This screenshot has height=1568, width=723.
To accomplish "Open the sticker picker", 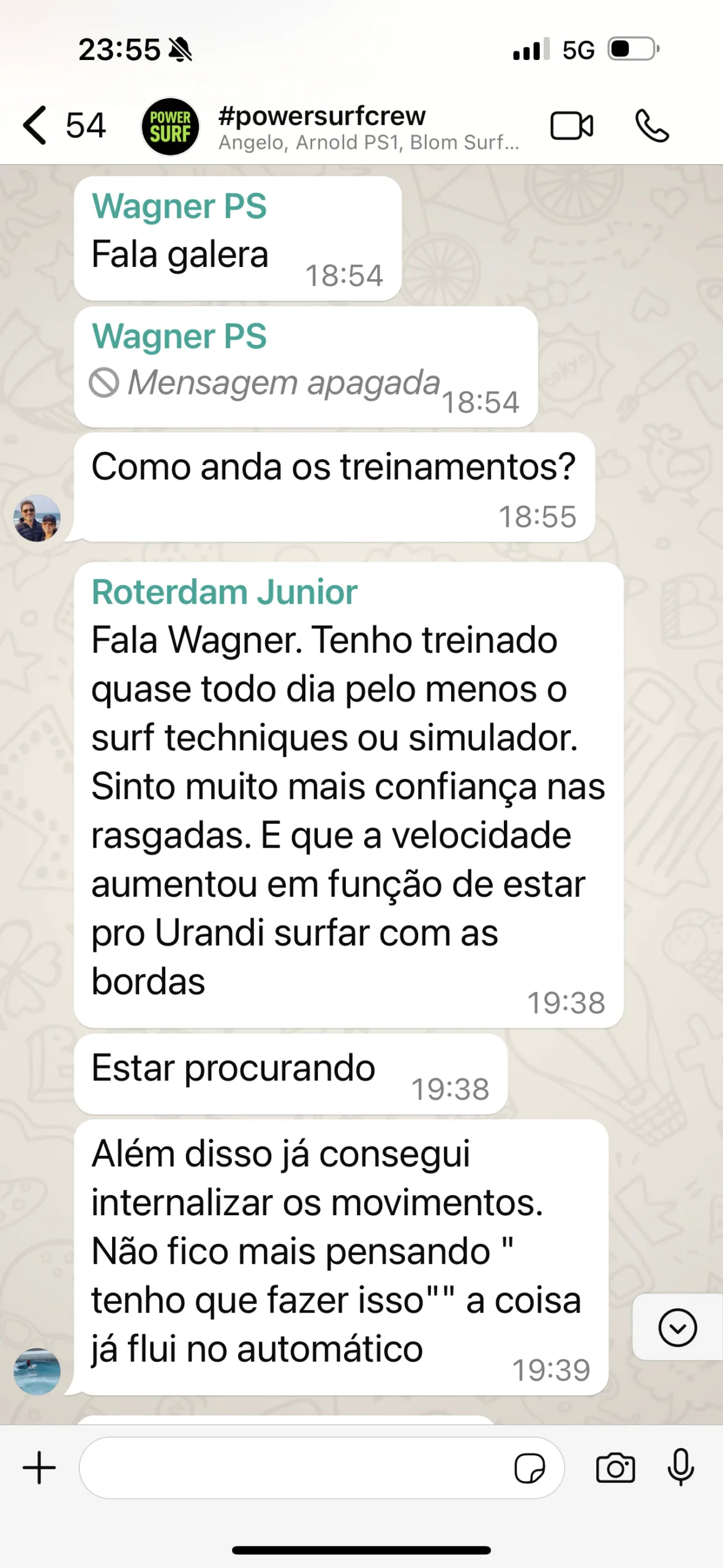I will click(529, 1468).
